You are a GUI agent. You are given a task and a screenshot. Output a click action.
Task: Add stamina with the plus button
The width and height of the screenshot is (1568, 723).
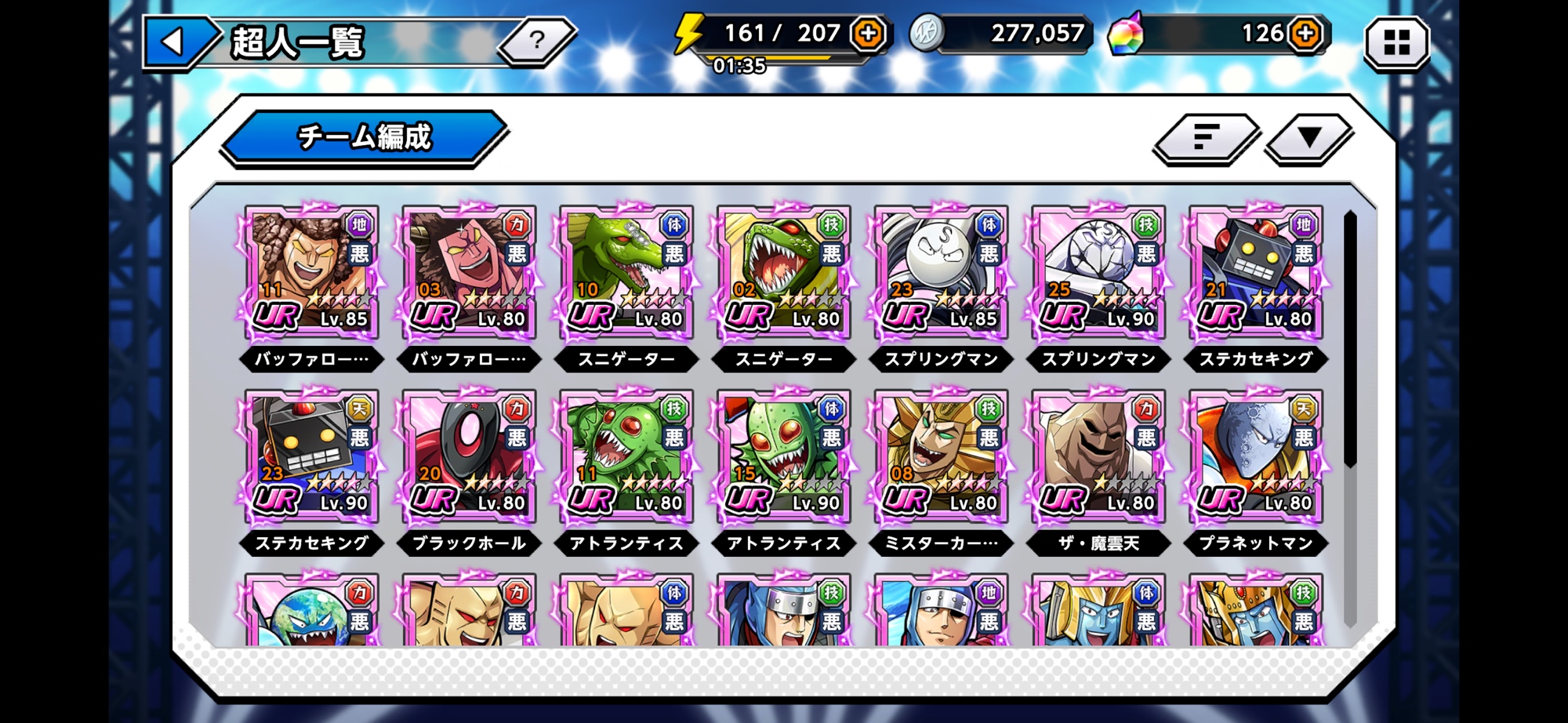pos(868,34)
